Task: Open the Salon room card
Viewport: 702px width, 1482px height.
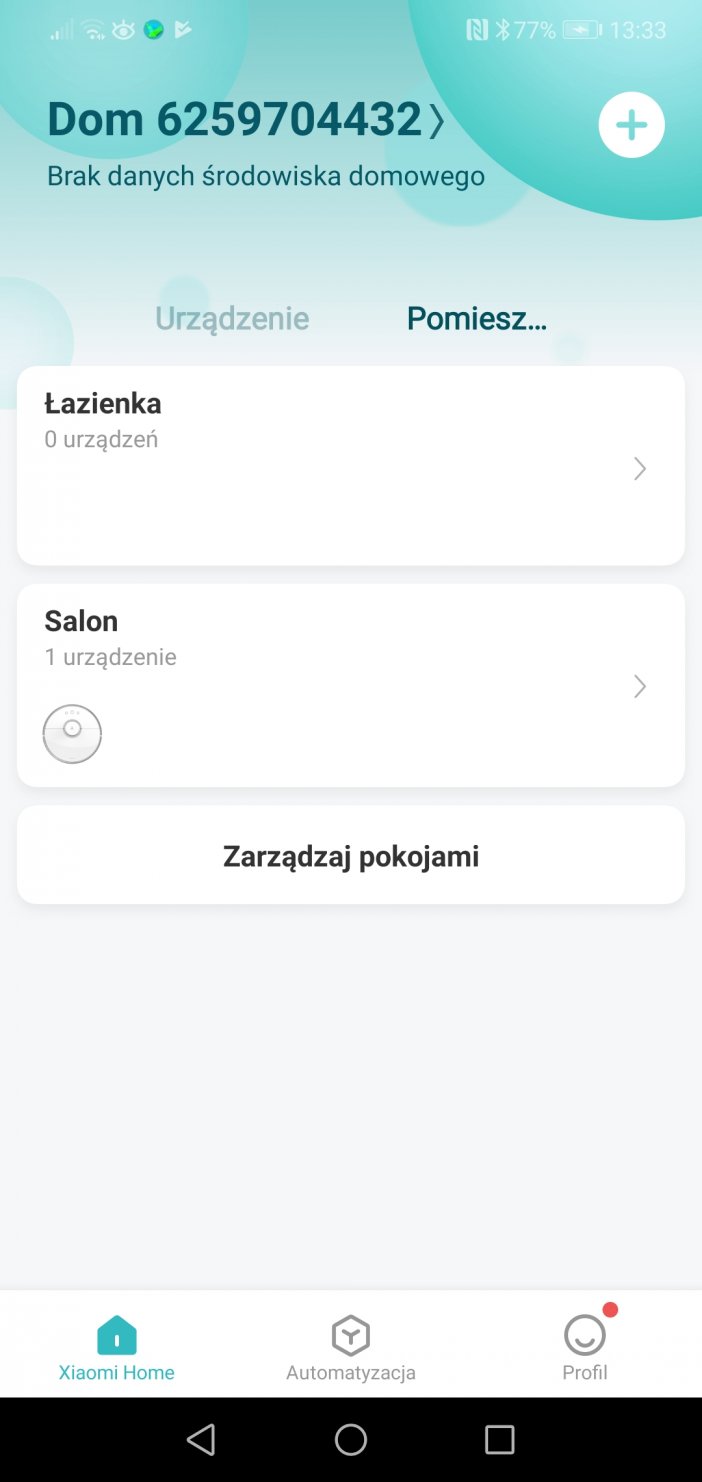Action: 351,685
